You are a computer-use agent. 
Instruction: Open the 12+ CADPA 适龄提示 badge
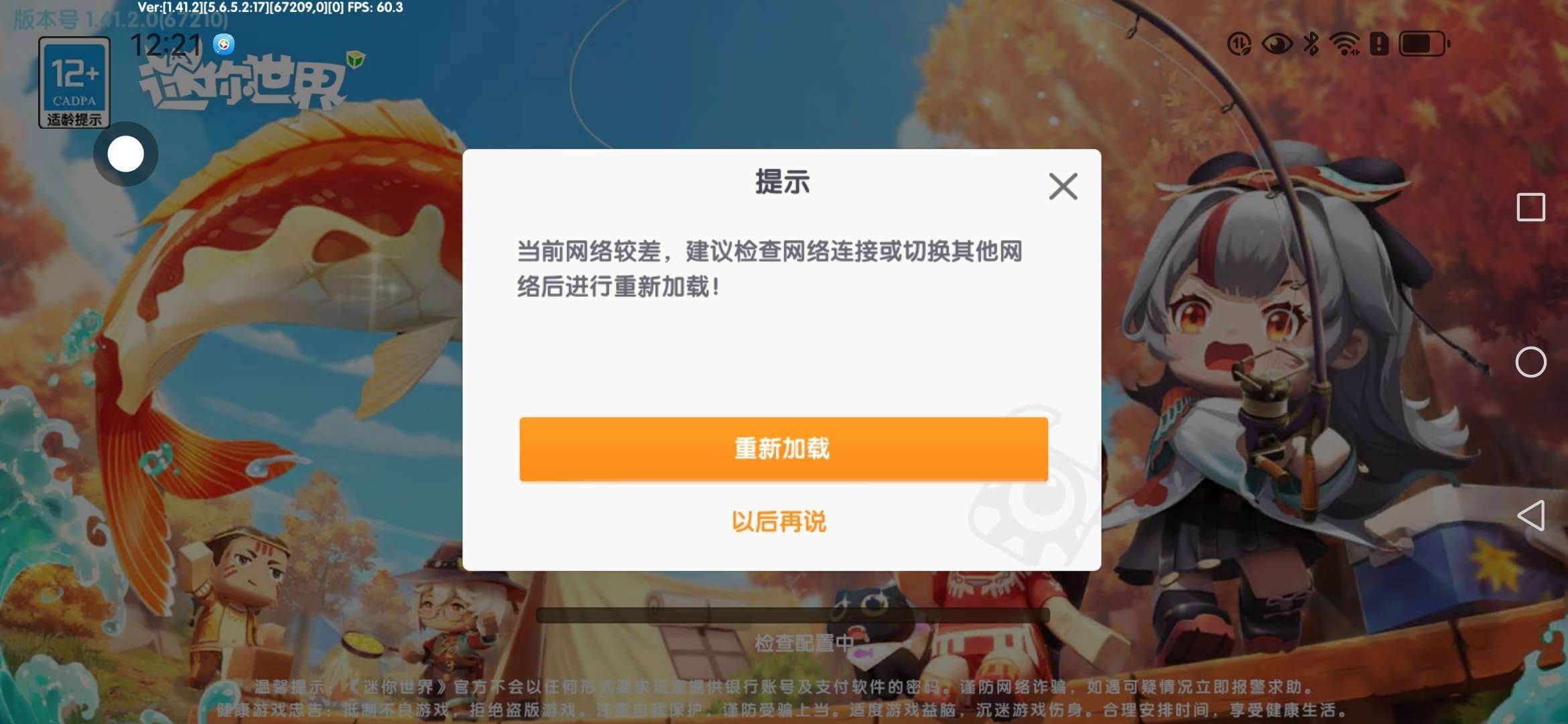pyautogui.click(x=74, y=83)
